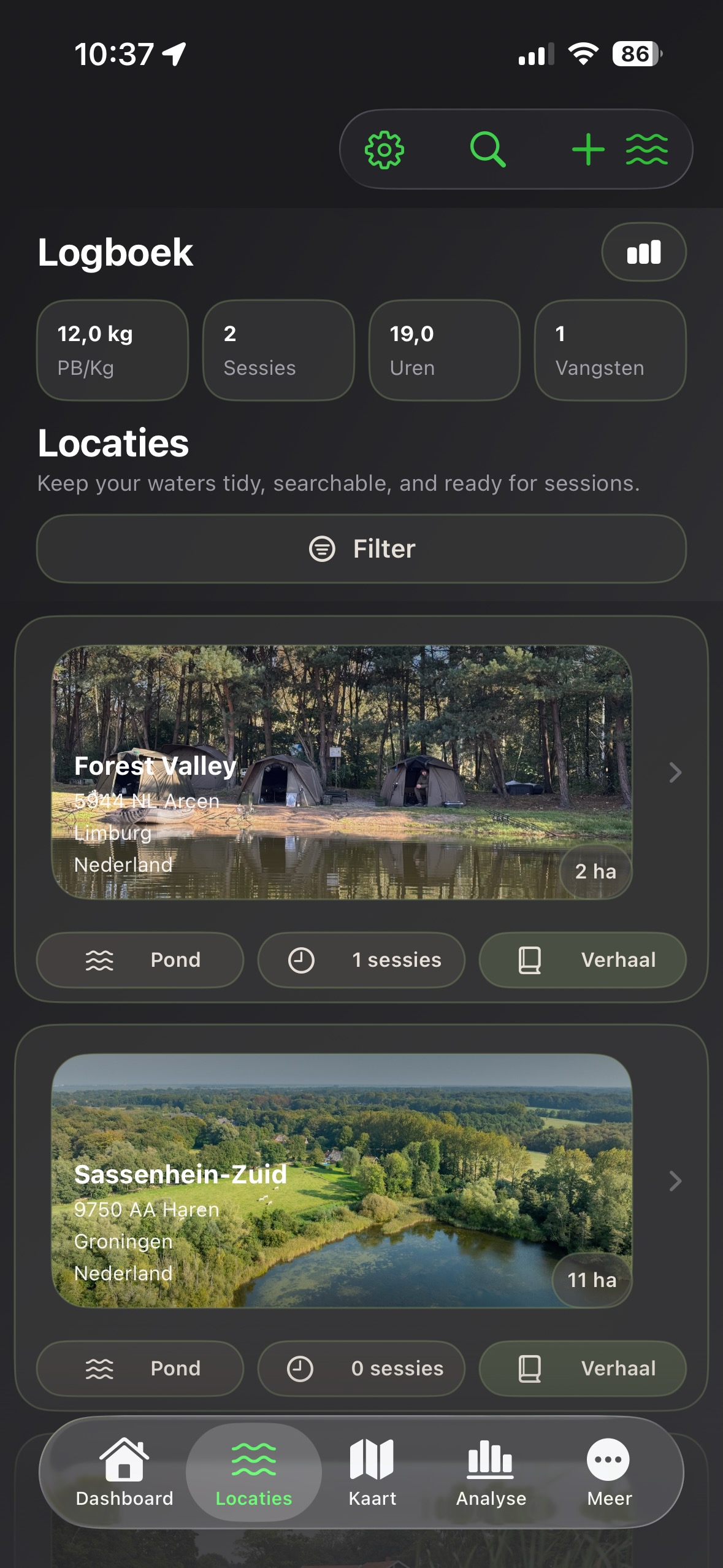
Task: Switch to the Kaart tab
Action: click(x=372, y=1472)
